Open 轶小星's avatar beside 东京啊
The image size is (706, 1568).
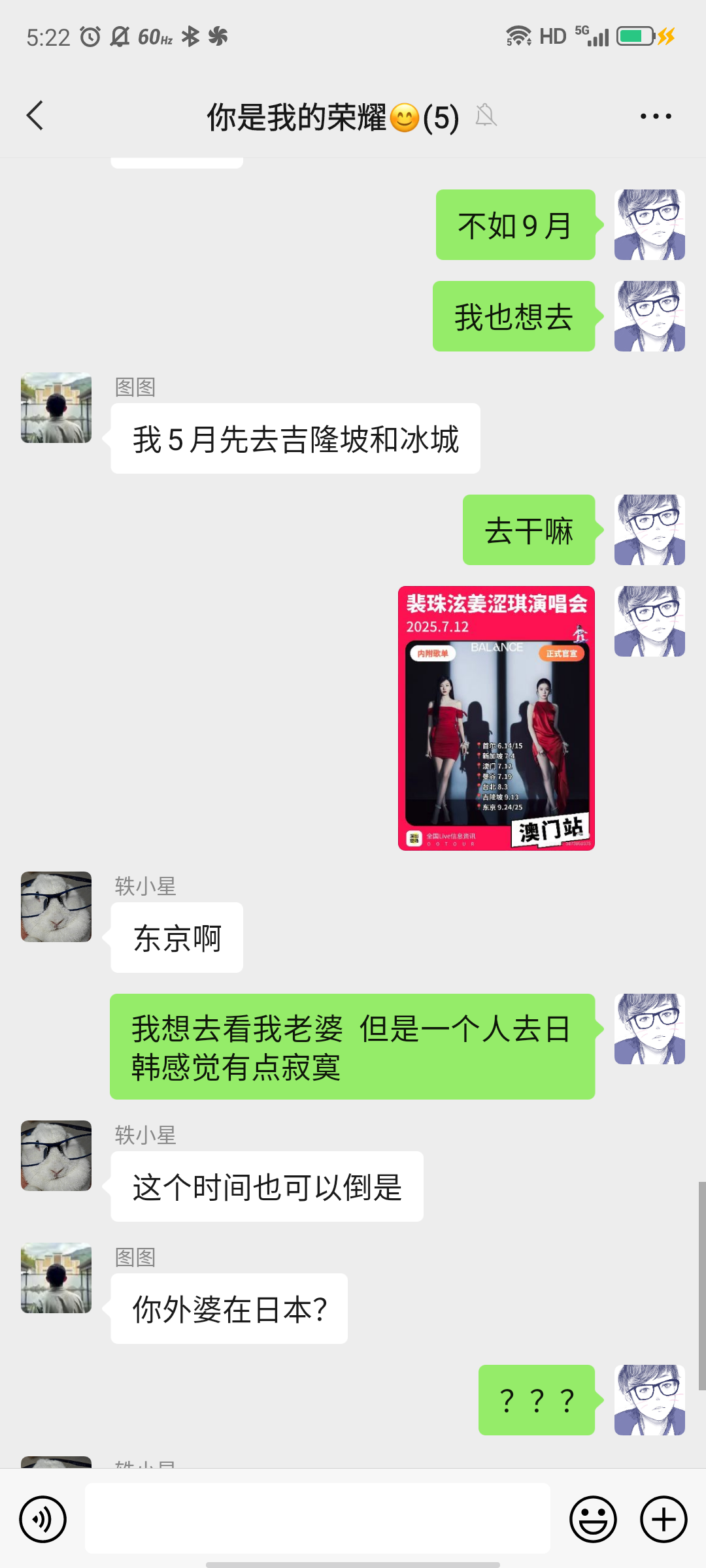point(56,907)
